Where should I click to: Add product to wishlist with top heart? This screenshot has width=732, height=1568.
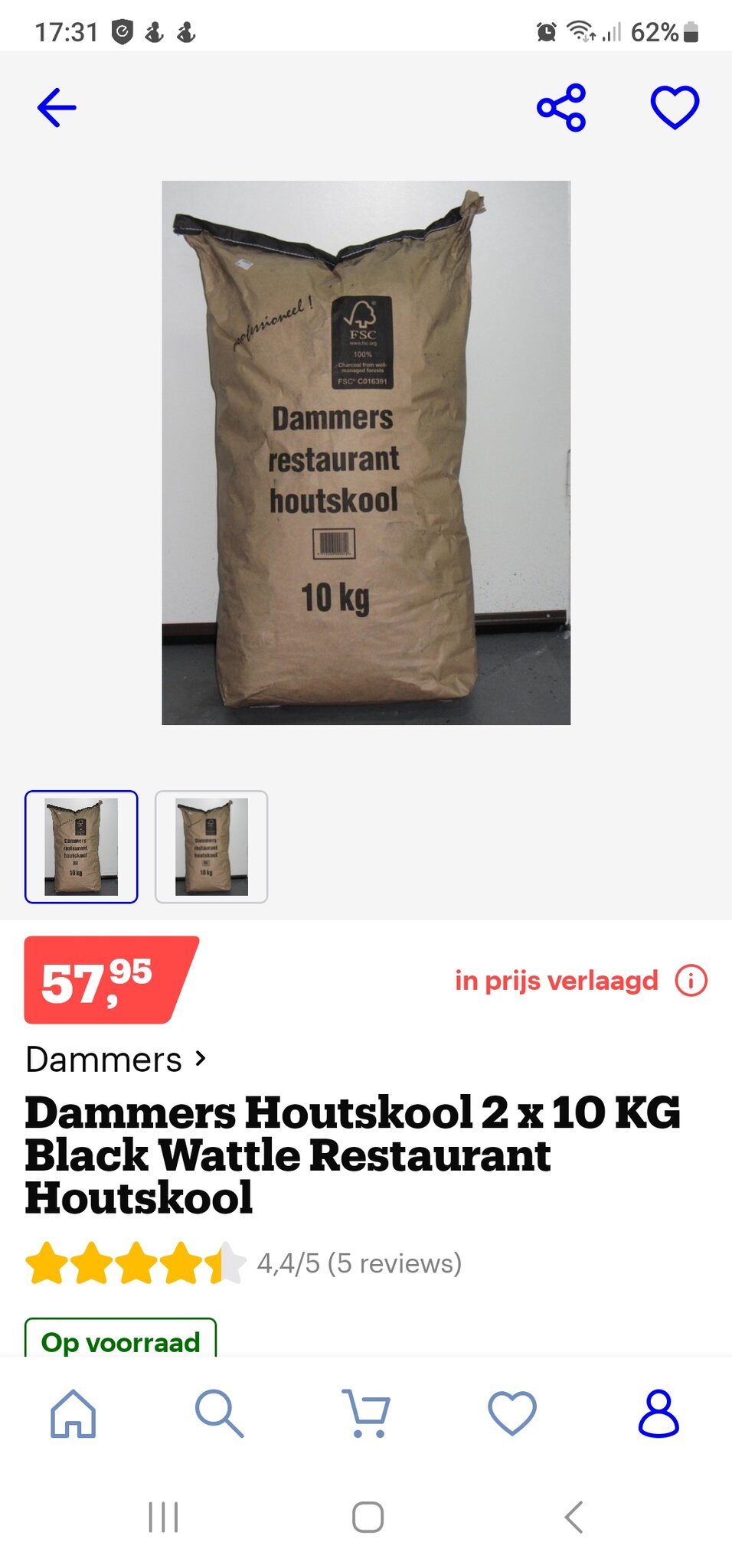coord(675,107)
